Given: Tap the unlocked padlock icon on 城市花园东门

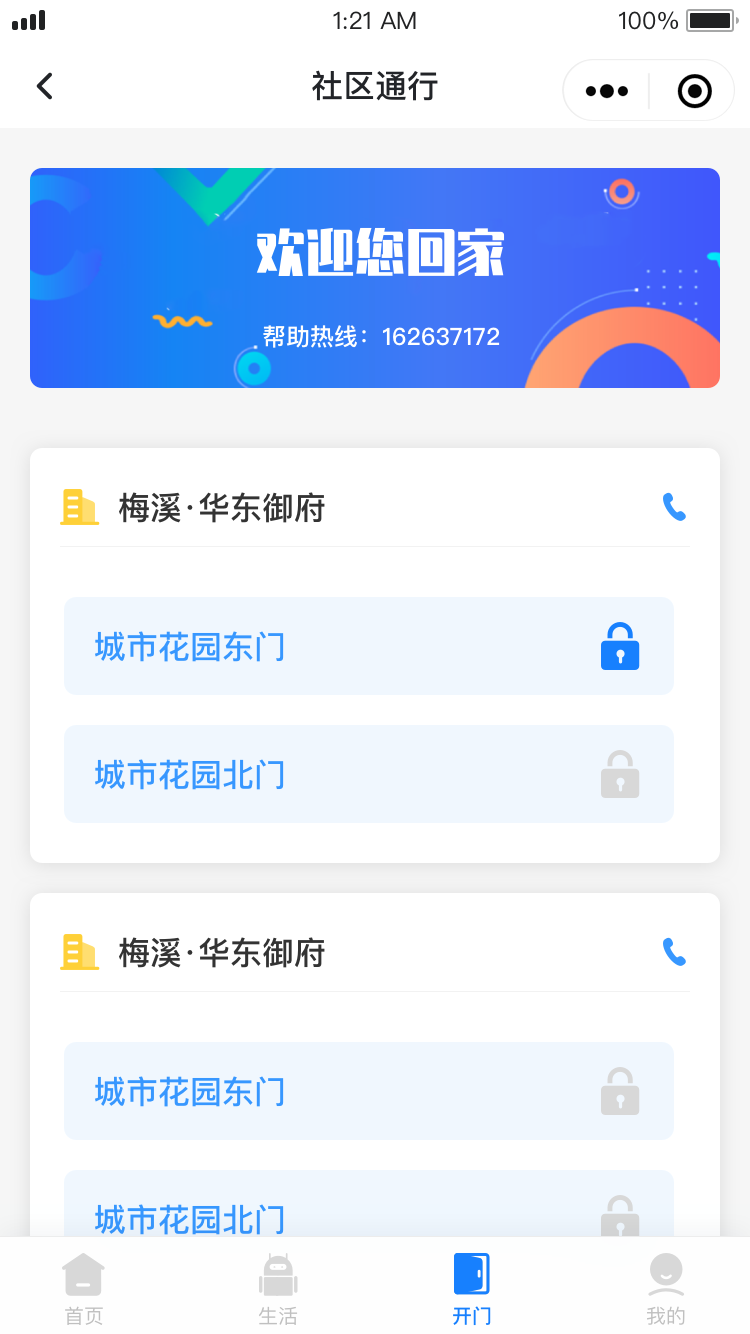Looking at the screenshot, I should coord(619,646).
